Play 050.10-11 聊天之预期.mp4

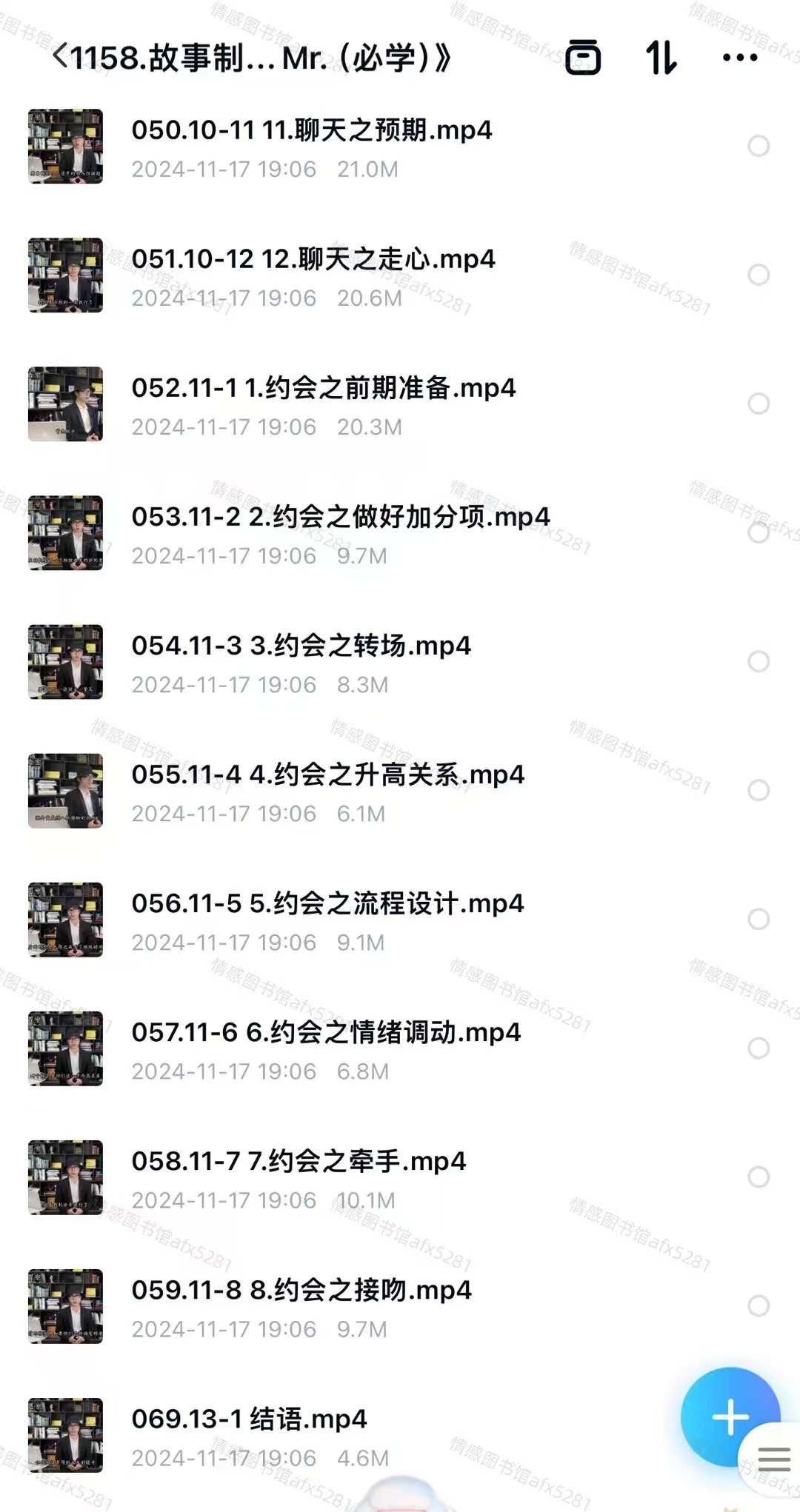pos(311,131)
